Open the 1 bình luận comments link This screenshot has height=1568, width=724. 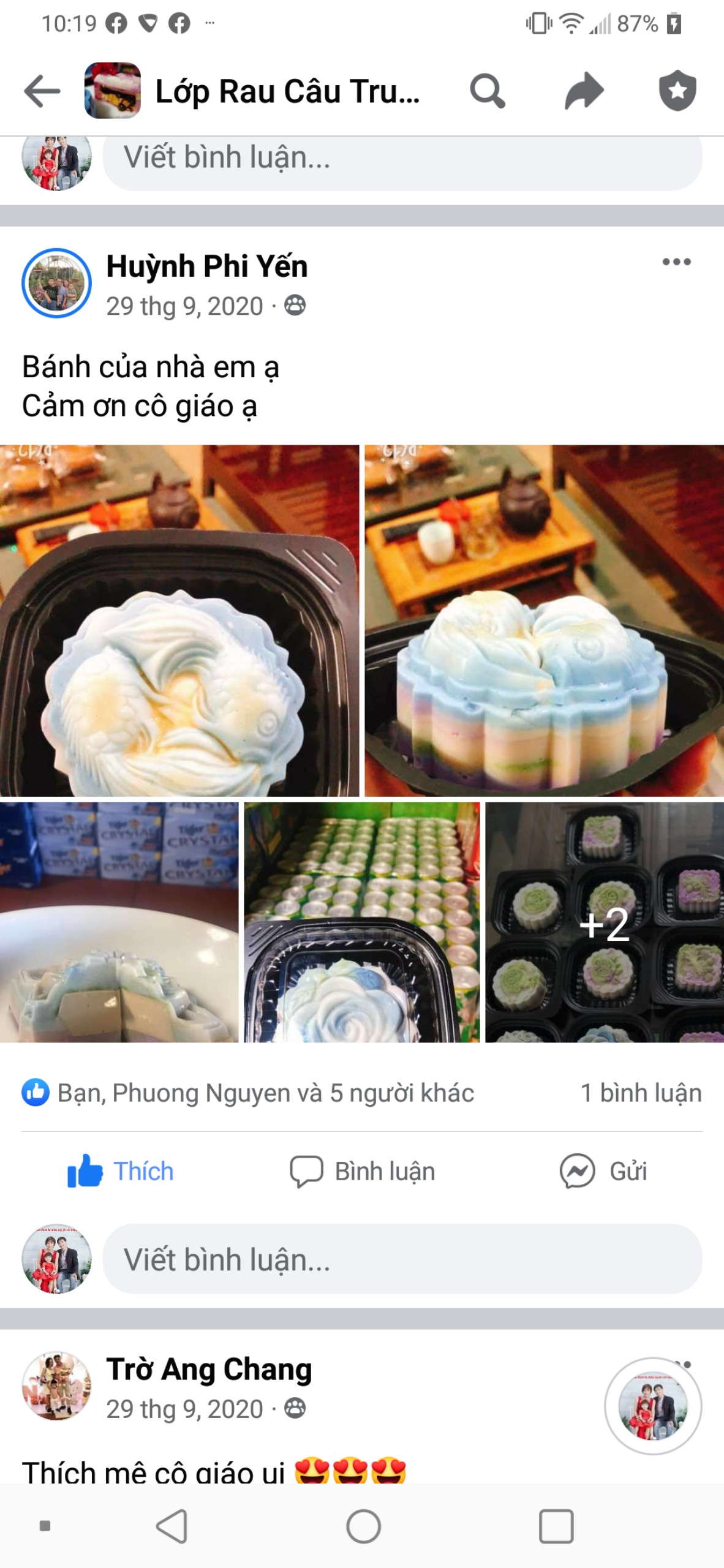pyautogui.click(x=640, y=1093)
